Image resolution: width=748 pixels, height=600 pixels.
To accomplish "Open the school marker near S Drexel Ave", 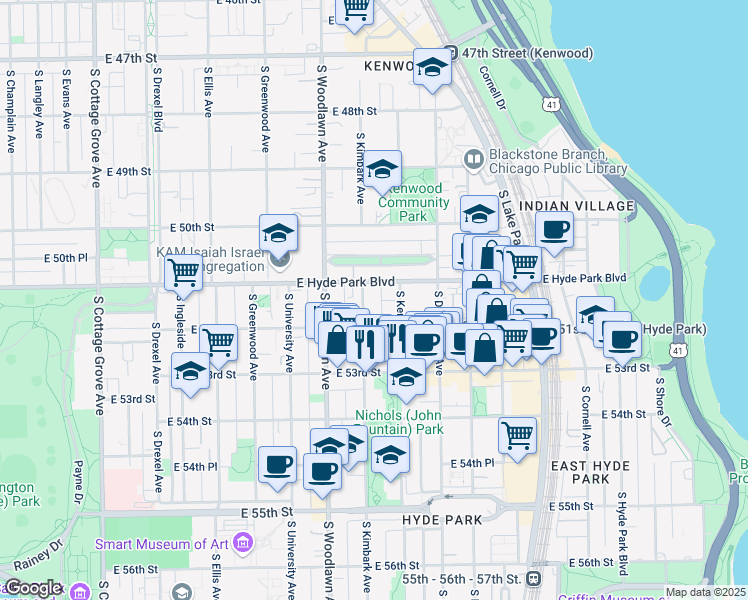I will tap(190, 375).
